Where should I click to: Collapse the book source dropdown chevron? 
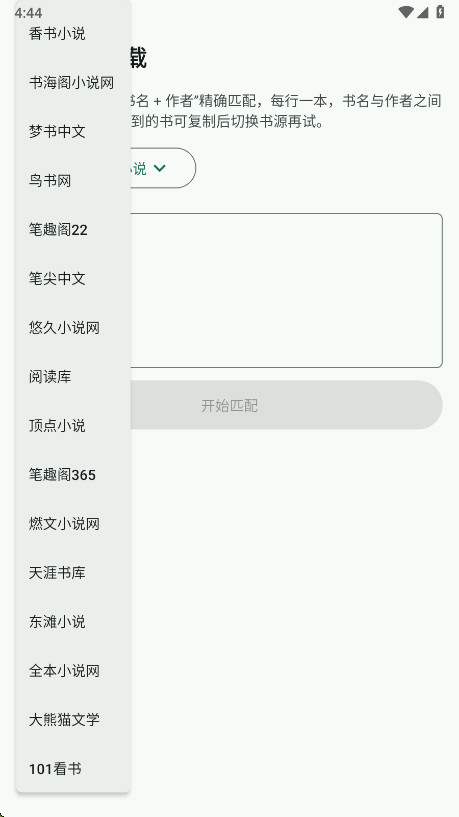(x=159, y=168)
